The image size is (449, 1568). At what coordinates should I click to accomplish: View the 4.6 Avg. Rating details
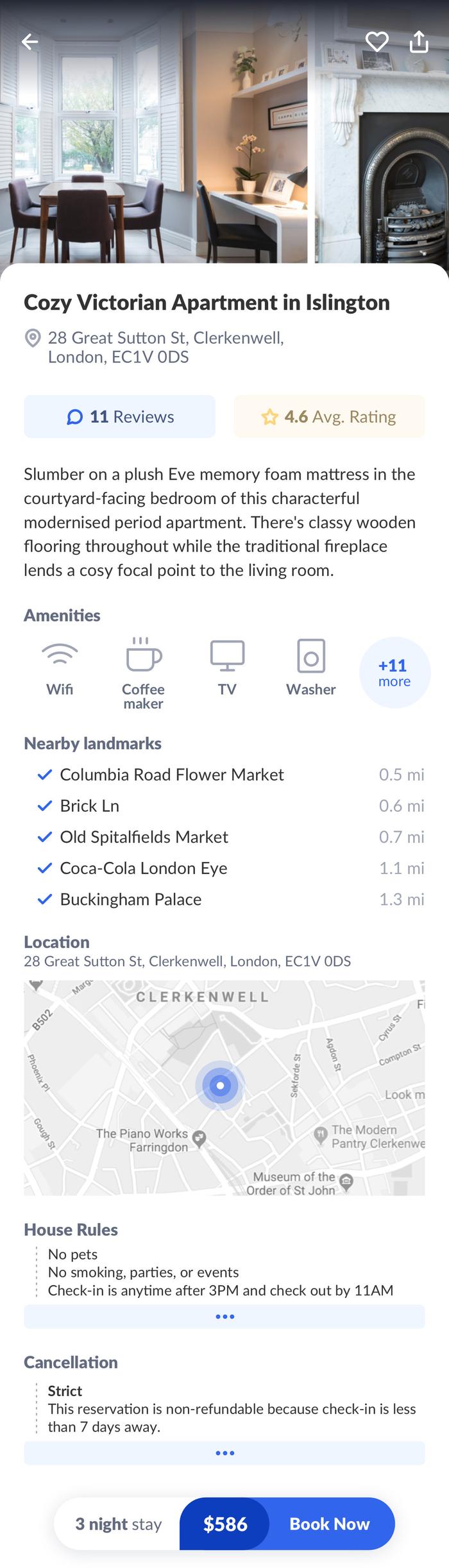point(329,417)
